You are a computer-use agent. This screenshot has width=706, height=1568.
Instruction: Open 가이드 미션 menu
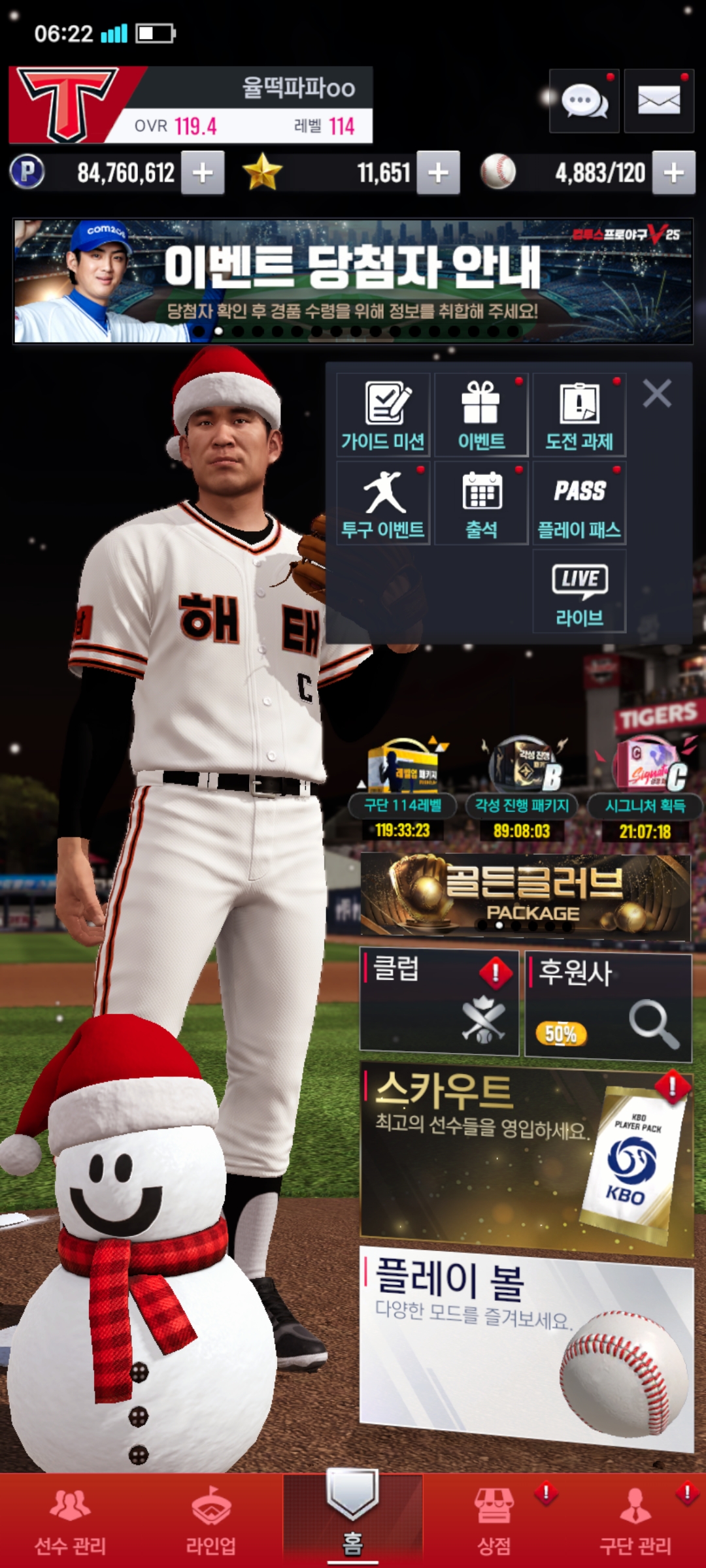click(x=383, y=415)
